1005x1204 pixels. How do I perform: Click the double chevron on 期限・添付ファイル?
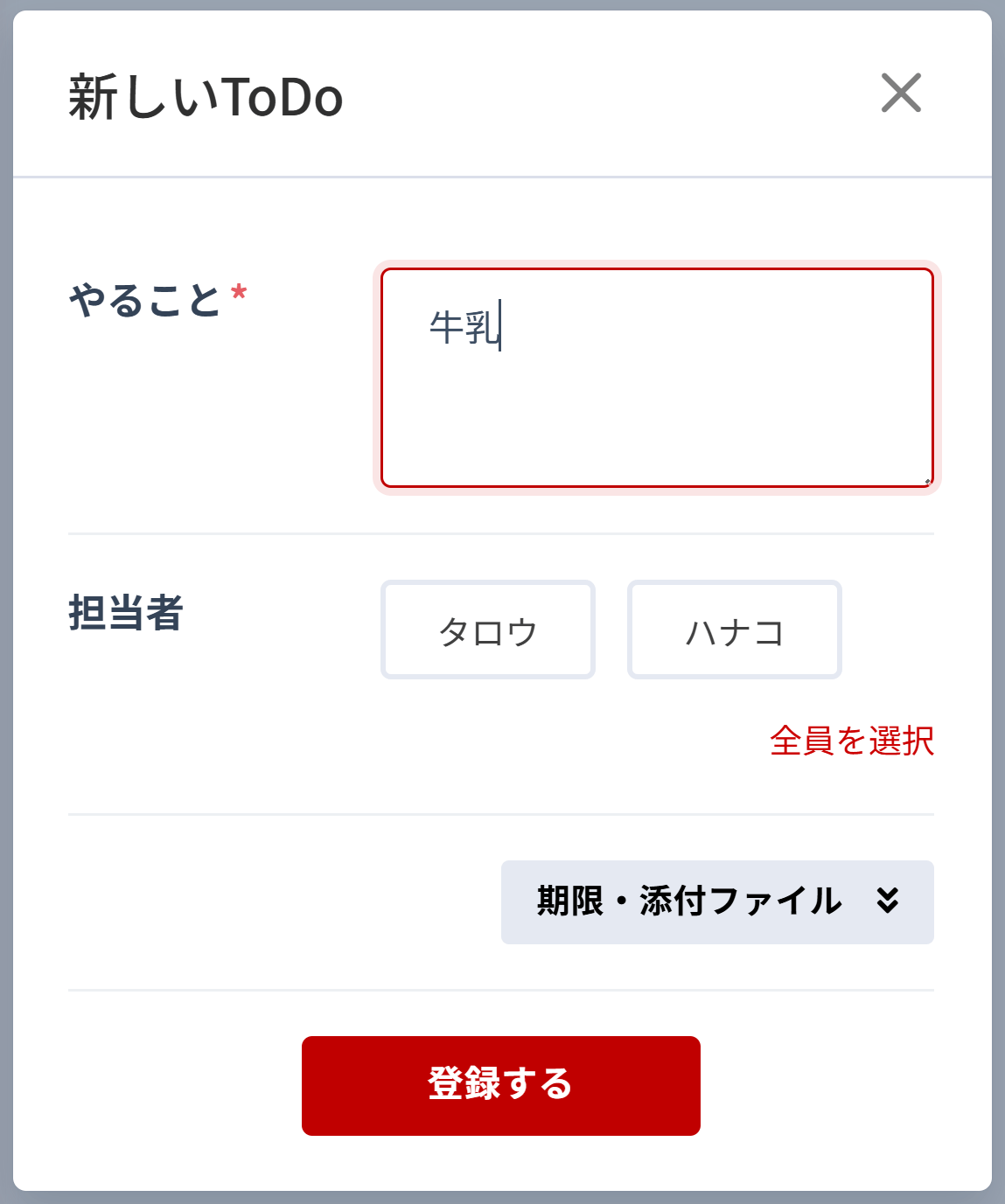[890, 902]
